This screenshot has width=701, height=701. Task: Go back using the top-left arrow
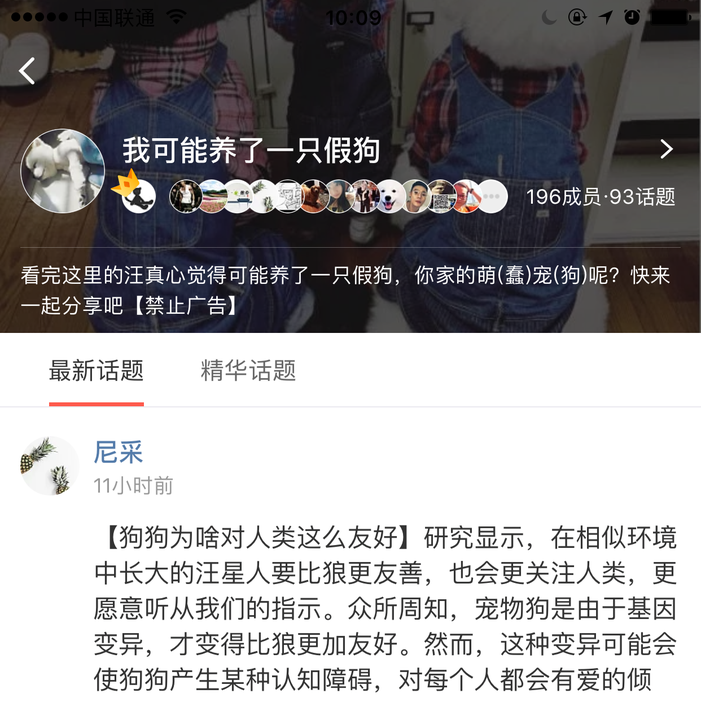tap(27, 70)
